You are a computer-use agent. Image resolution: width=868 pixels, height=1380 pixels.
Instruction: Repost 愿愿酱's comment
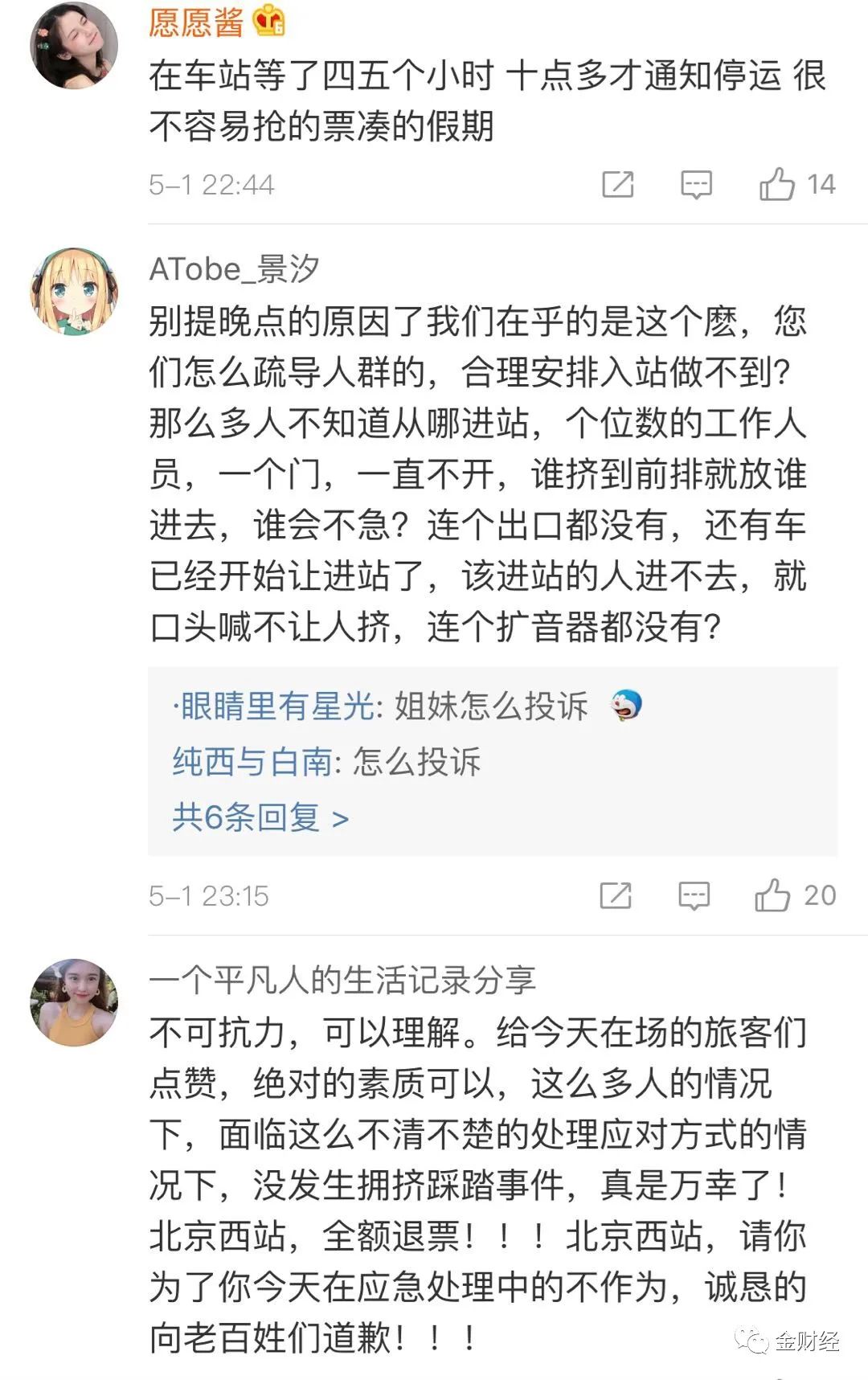tap(617, 184)
